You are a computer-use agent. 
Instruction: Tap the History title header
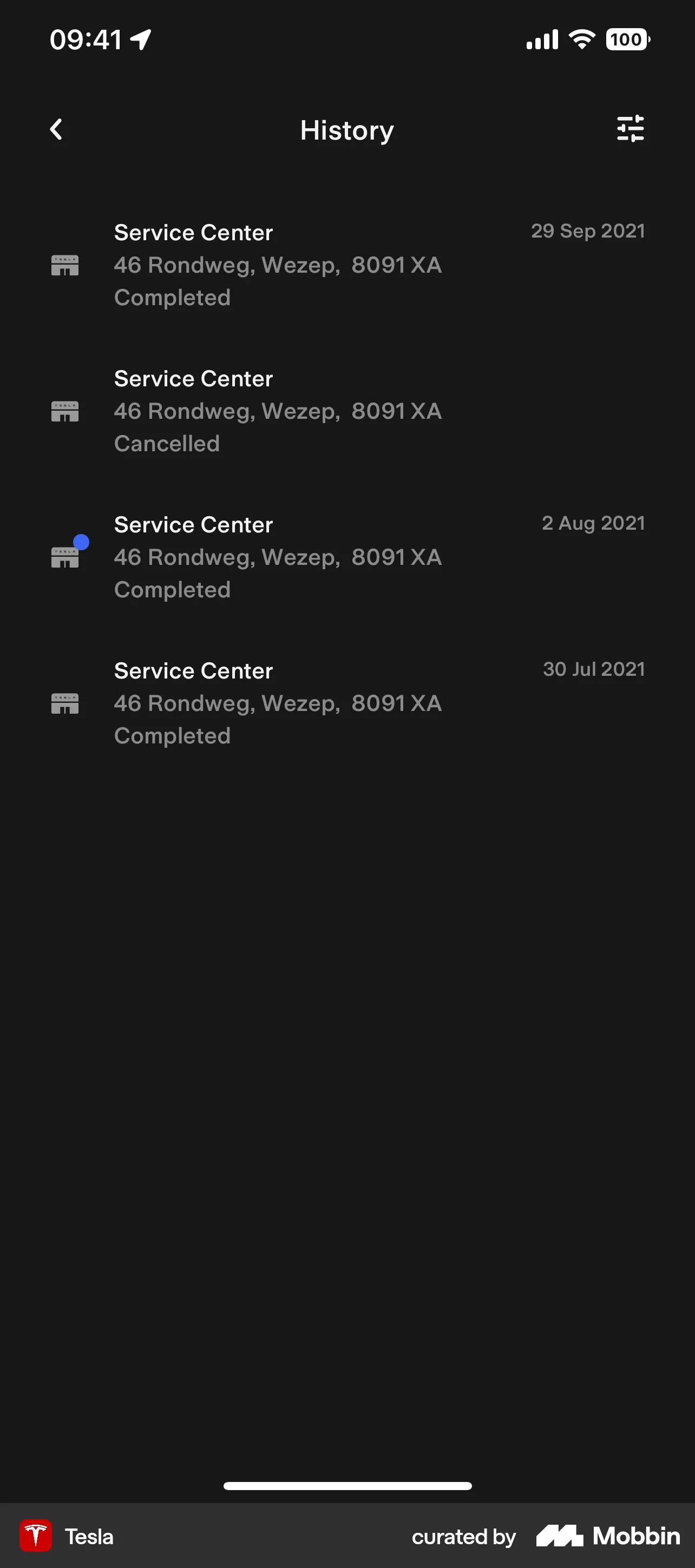tap(346, 130)
